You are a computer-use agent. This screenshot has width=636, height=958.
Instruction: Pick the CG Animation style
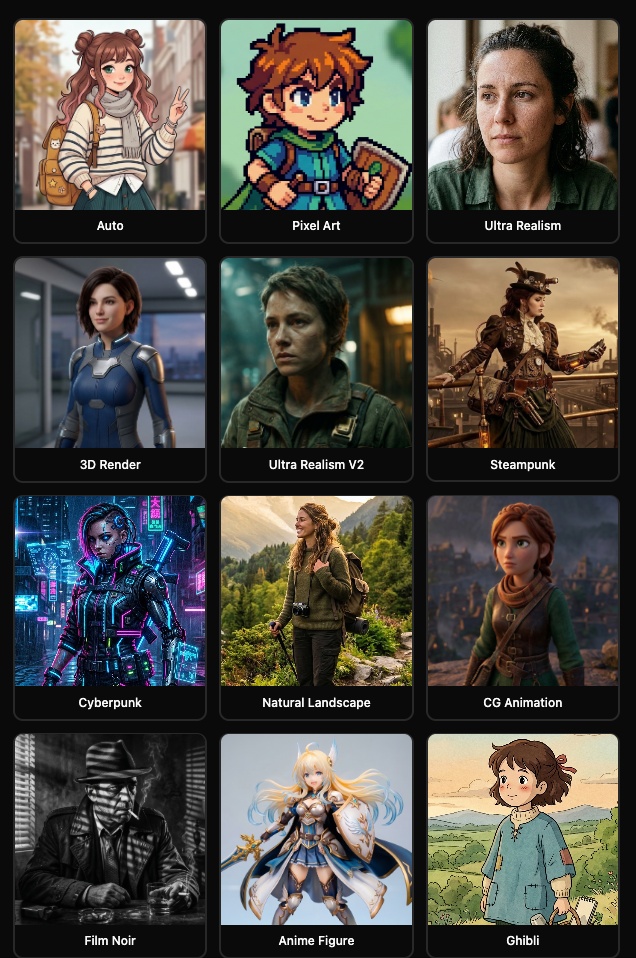click(522, 606)
